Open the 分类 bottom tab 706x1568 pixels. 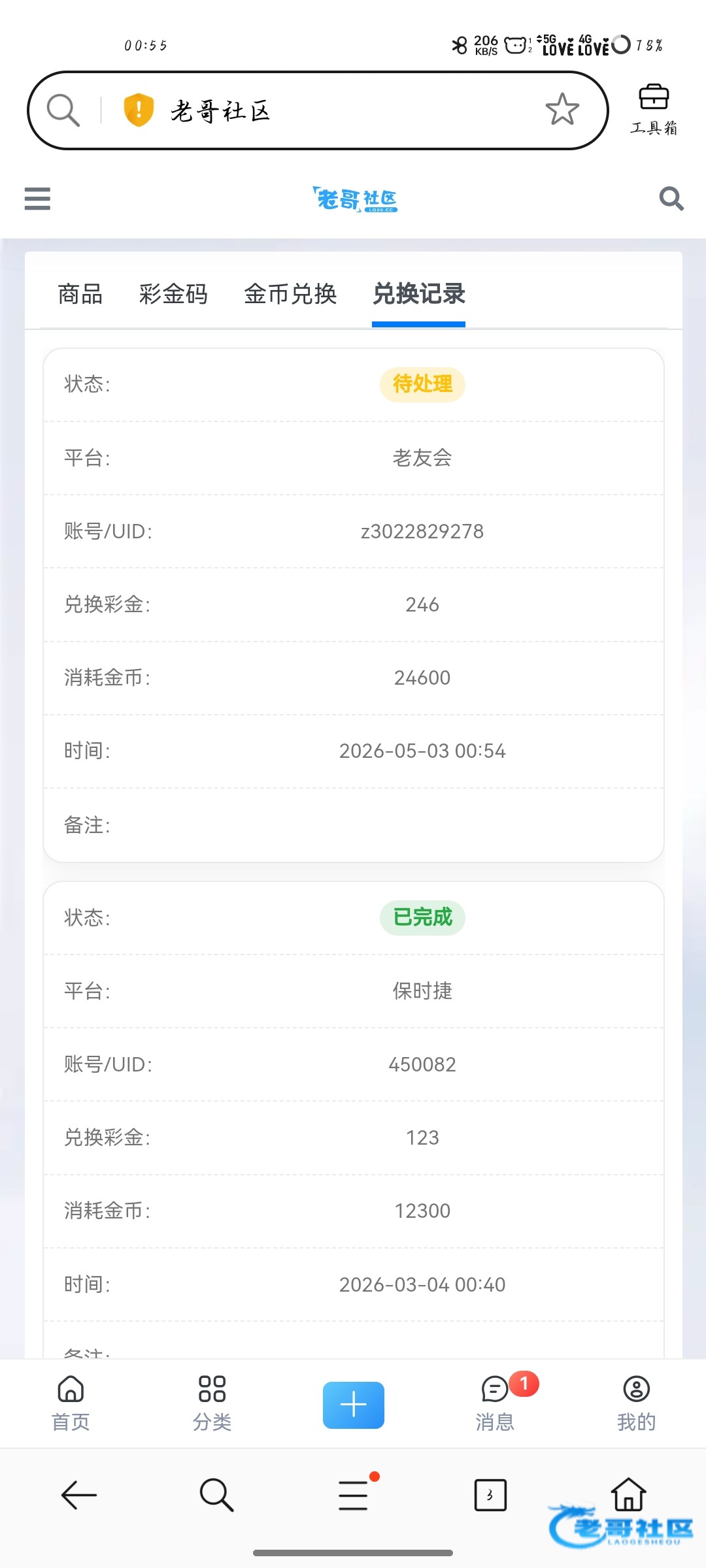[212, 1403]
